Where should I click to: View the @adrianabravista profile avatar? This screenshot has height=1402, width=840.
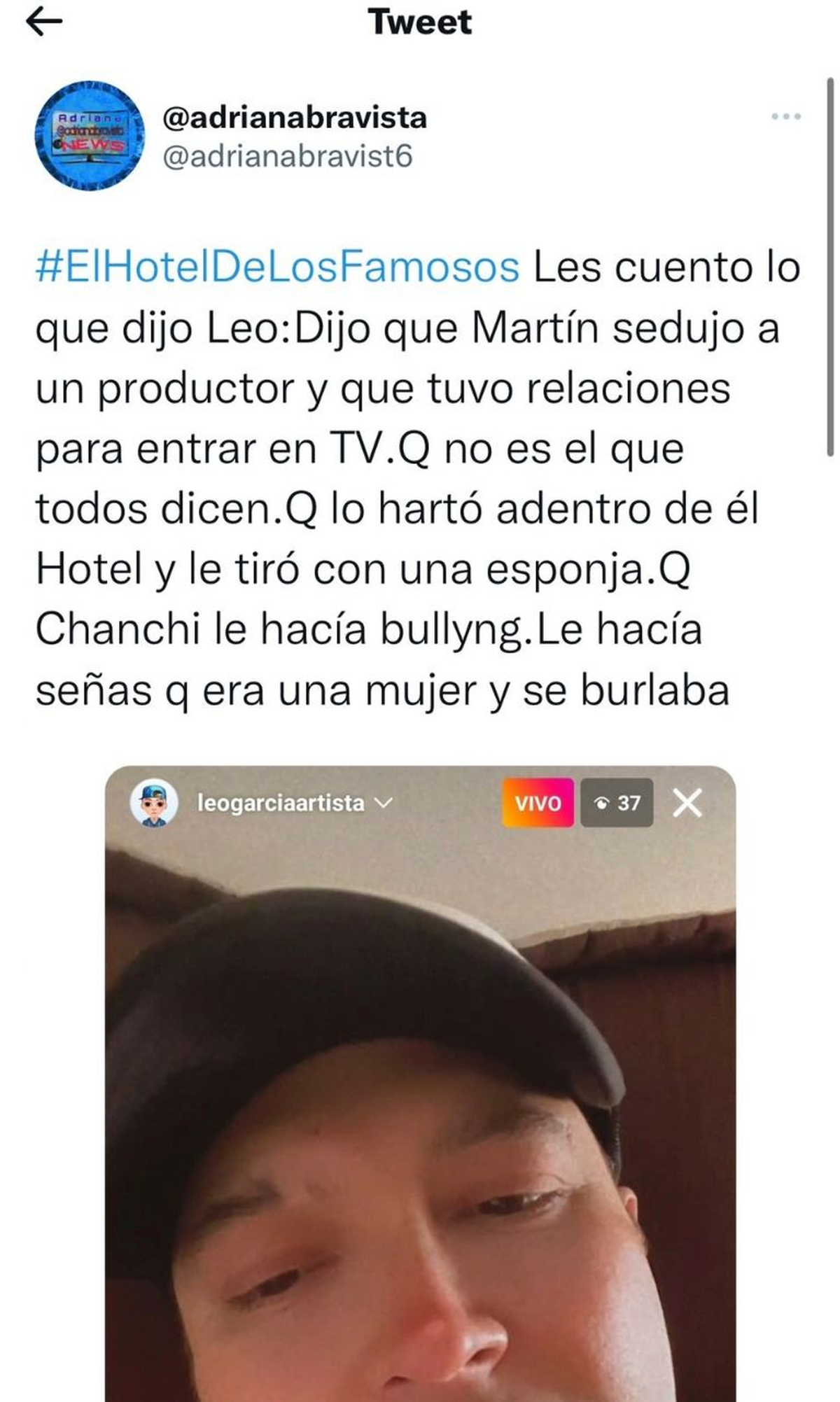(x=90, y=136)
